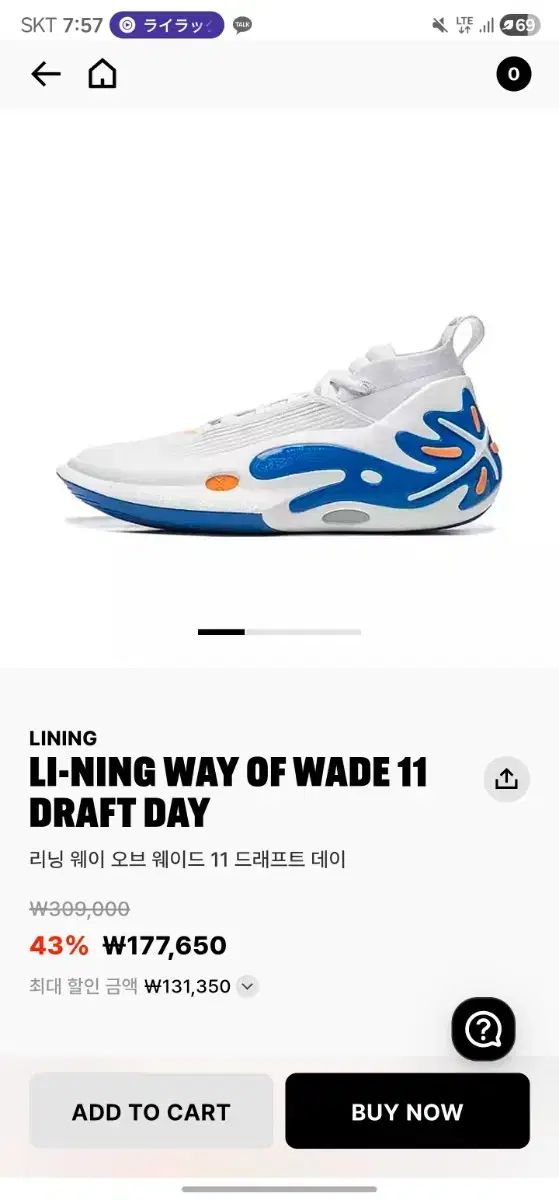
Task: Tap Buy Now to purchase
Action: (x=407, y=1111)
